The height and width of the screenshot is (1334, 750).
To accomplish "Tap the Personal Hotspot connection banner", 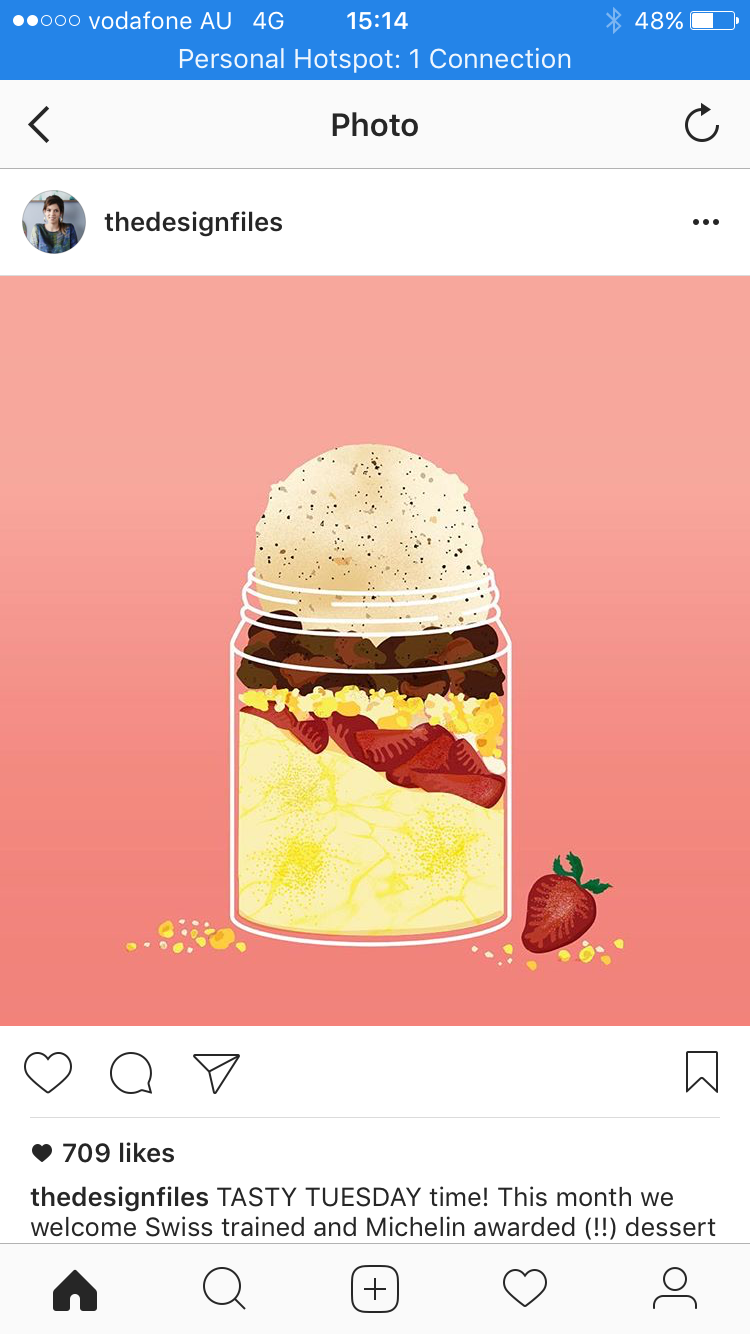I will click(375, 59).
